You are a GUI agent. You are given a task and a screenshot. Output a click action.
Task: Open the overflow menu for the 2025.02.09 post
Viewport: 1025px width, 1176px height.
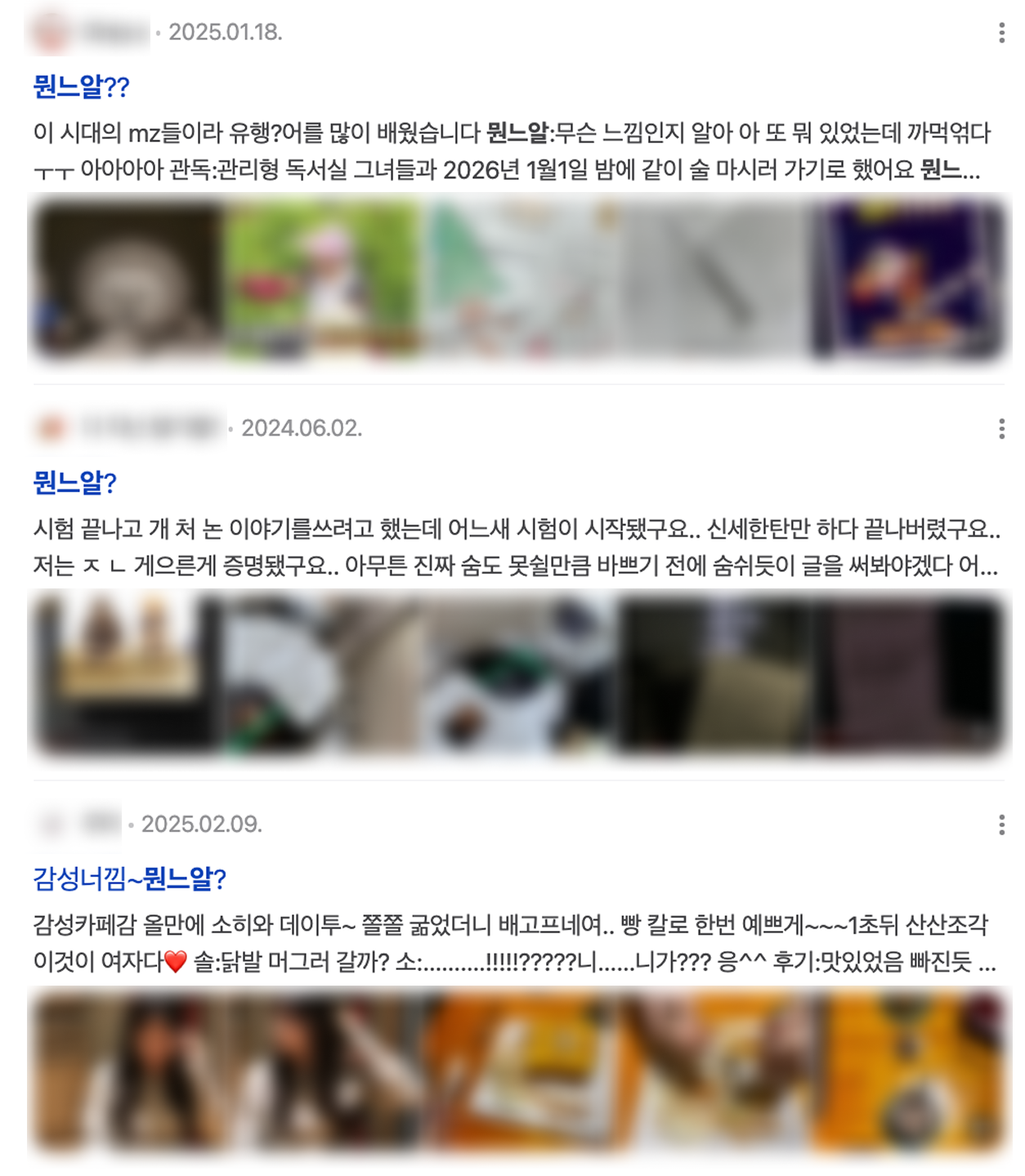click(1001, 825)
